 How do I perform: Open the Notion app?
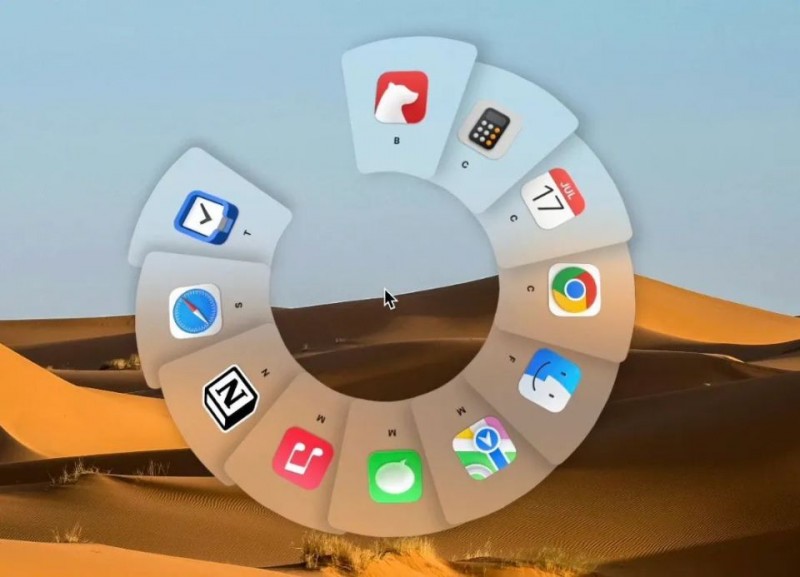click(x=230, y=398)
